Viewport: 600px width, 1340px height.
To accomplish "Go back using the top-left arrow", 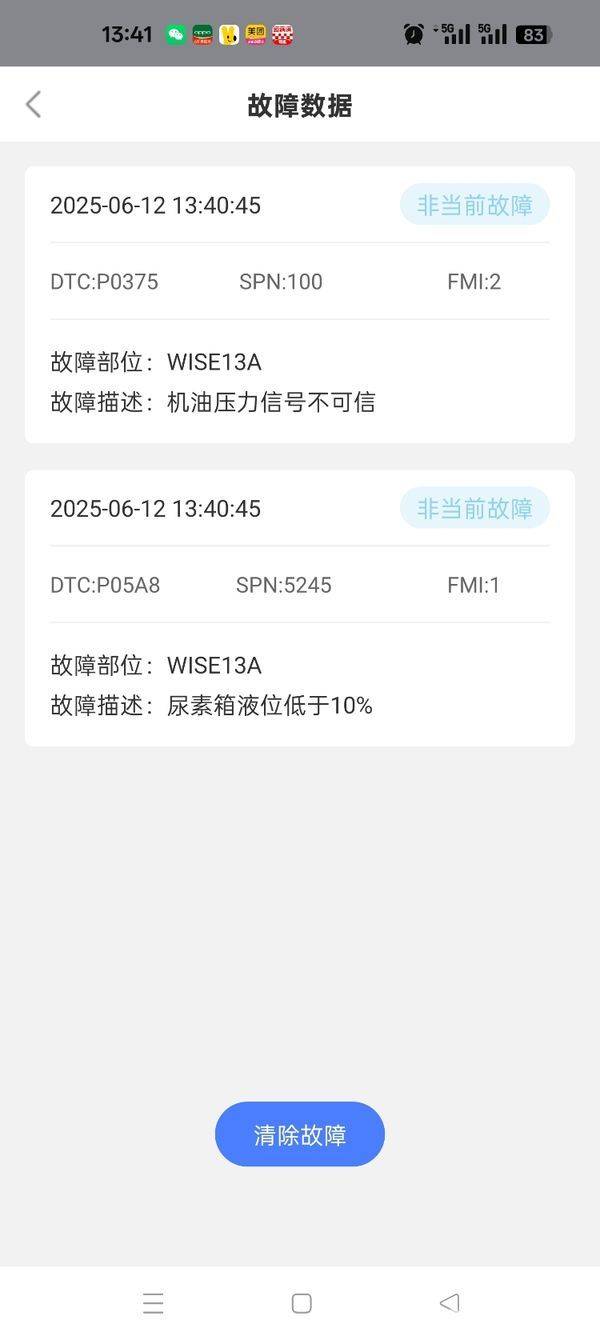I will 33,104.
